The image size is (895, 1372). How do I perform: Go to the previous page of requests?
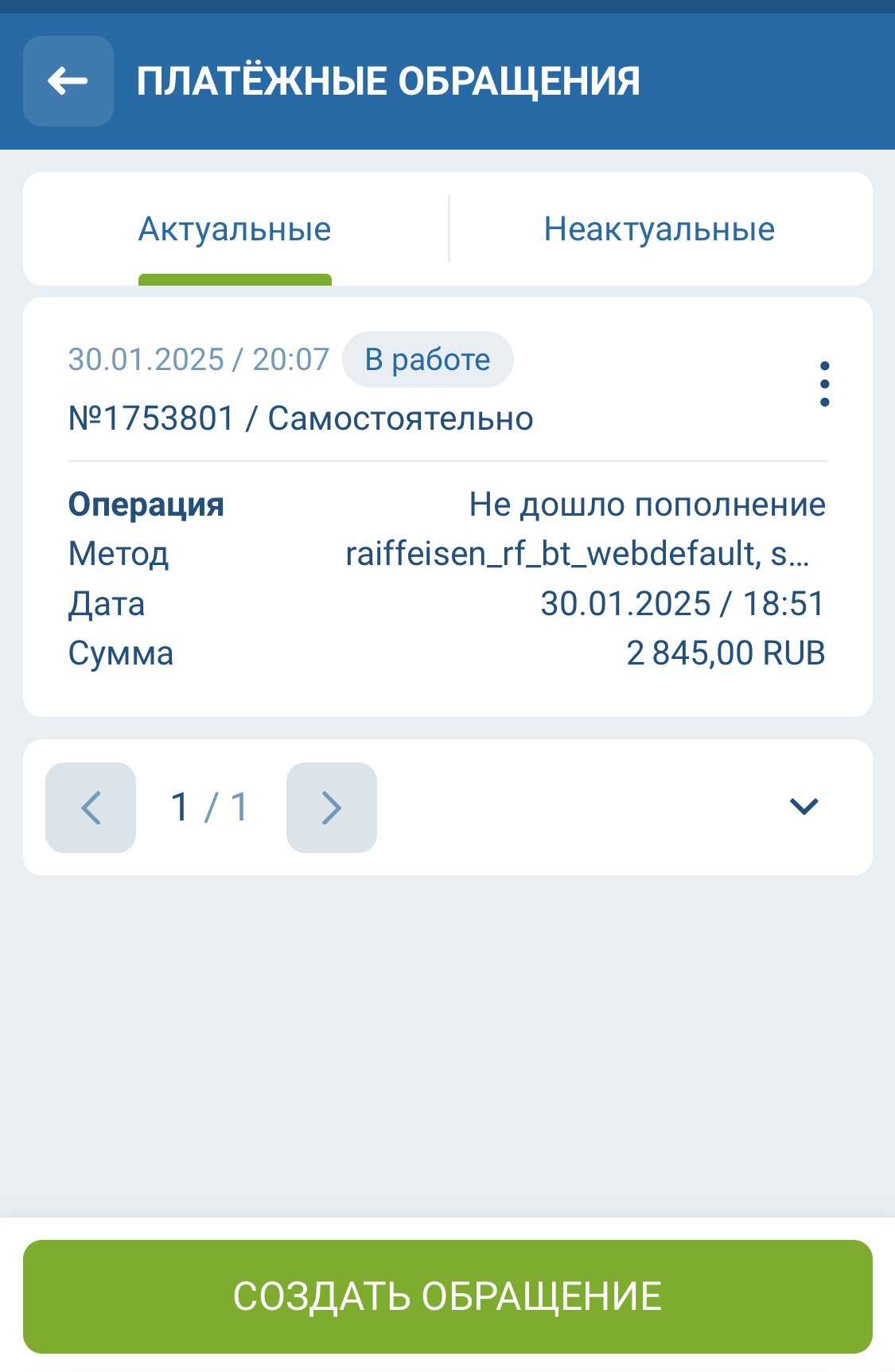pos(91,808)
